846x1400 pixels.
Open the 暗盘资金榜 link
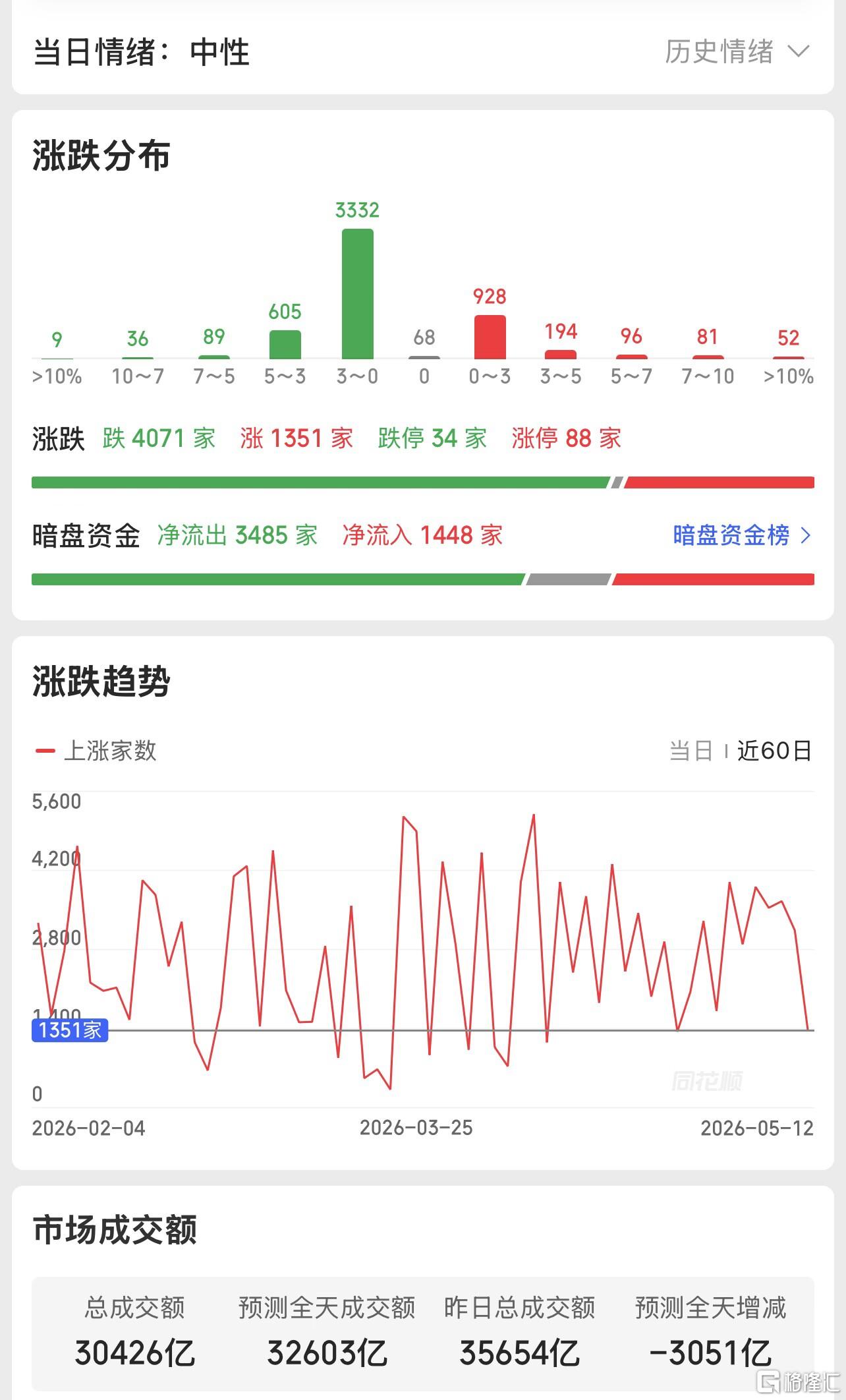point(742,535)
